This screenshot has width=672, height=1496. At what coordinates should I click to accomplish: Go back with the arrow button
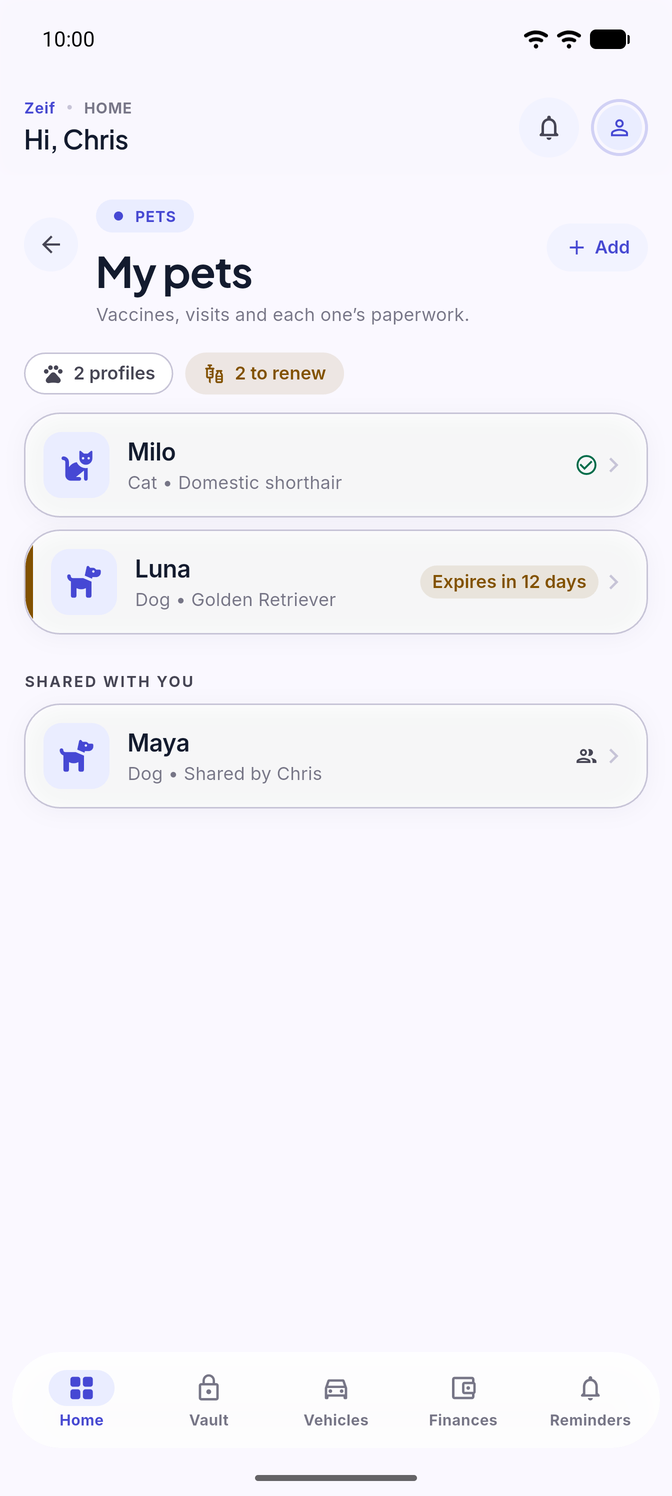pos(51,244)
